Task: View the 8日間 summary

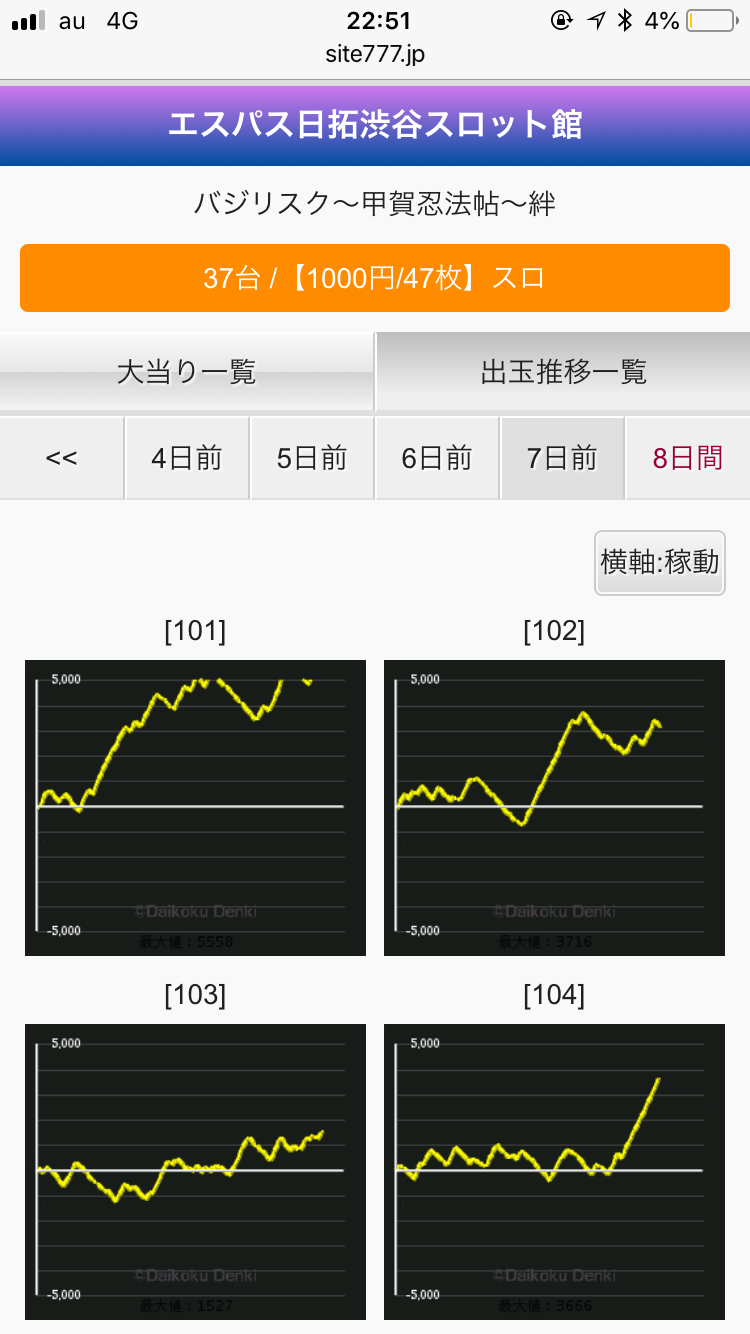Action: (688, 458)
